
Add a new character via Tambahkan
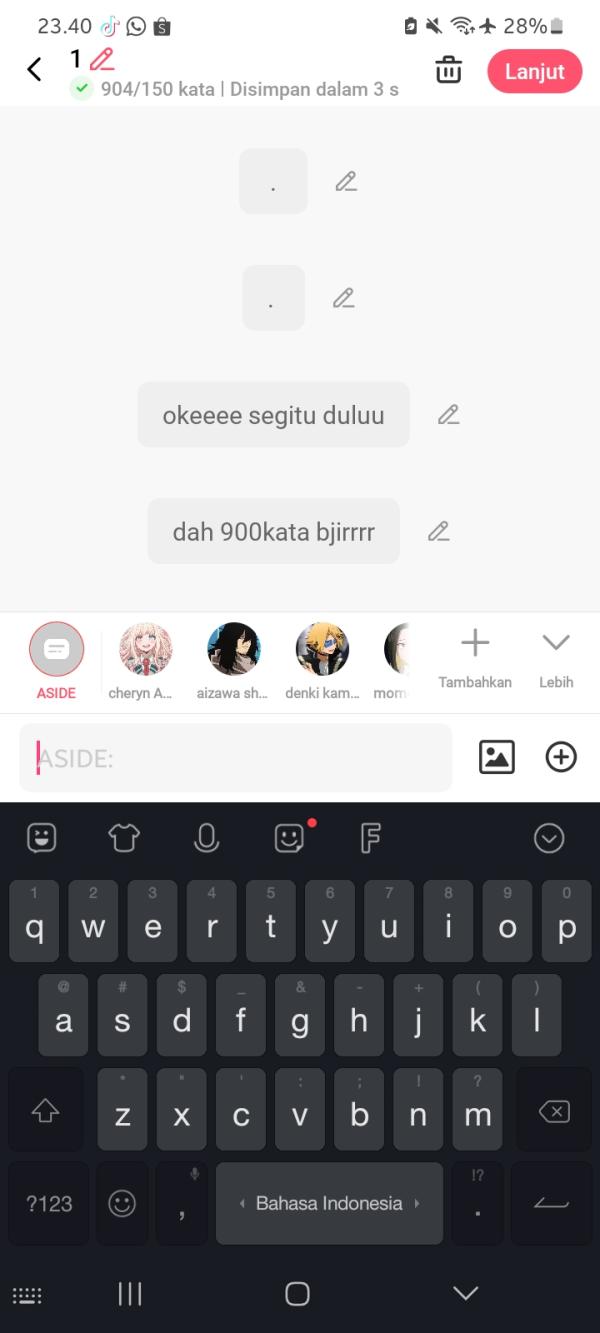click(x=475, y=655)
